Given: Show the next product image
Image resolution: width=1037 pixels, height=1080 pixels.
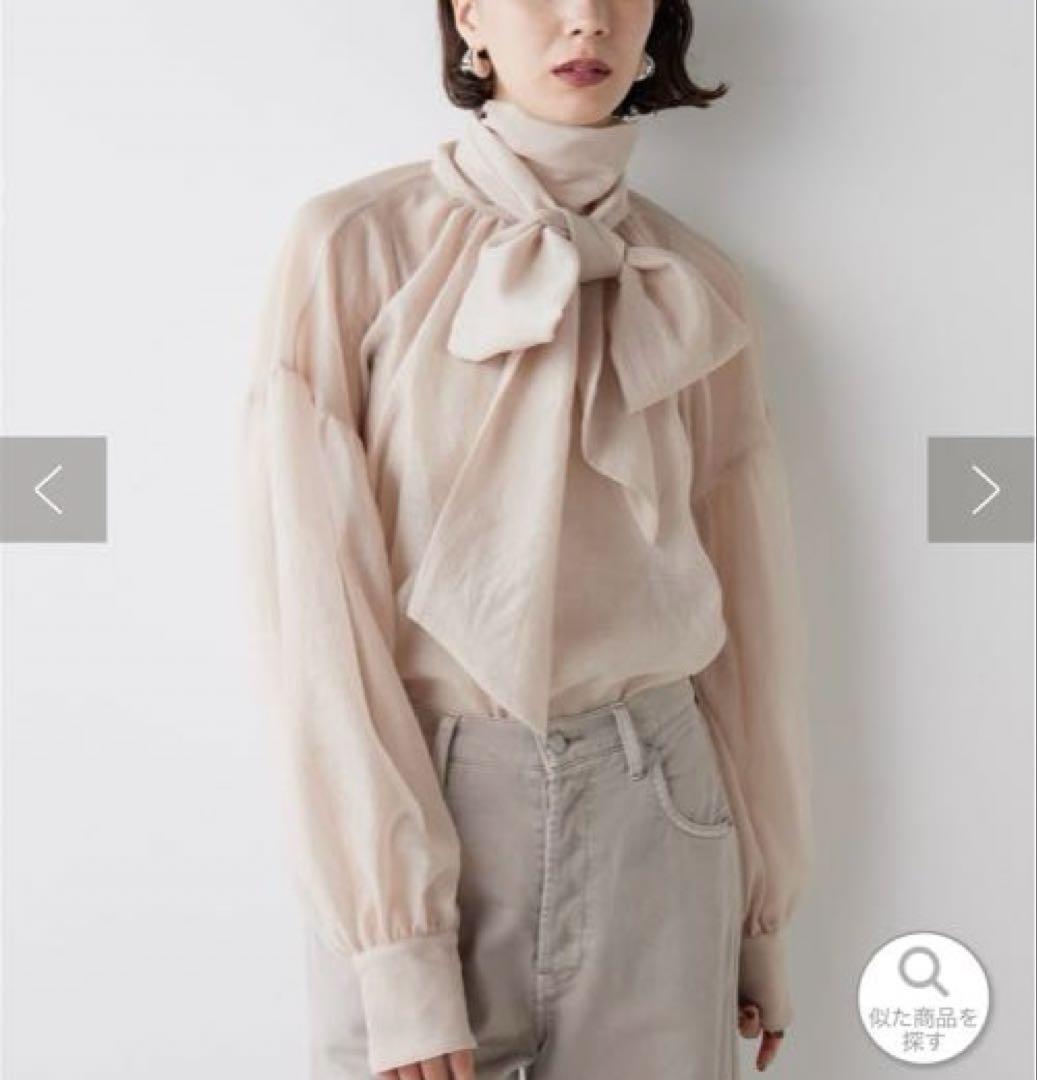Looking at the screenshot, I should (982, 490).
